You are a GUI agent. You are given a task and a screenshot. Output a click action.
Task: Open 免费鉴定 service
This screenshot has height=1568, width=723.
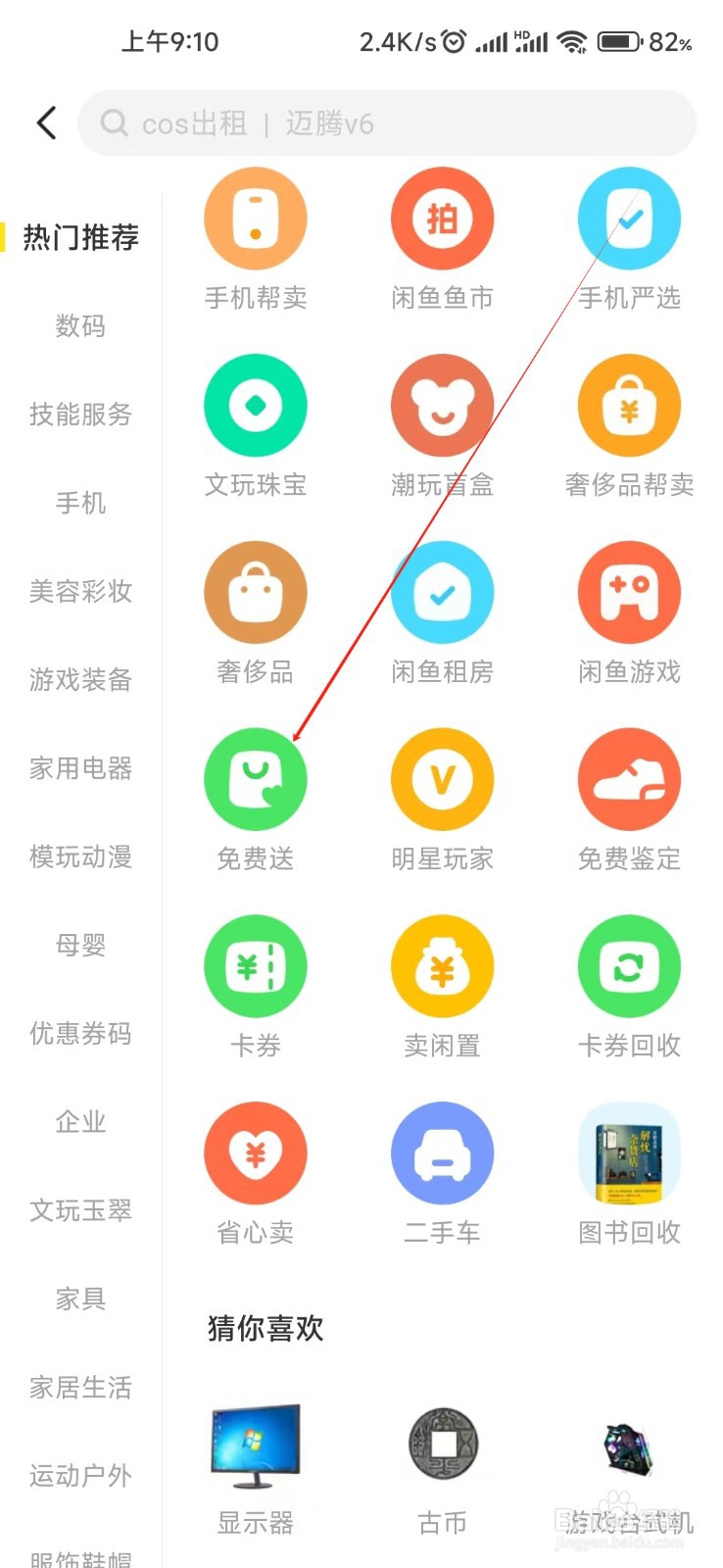(629, 779)
